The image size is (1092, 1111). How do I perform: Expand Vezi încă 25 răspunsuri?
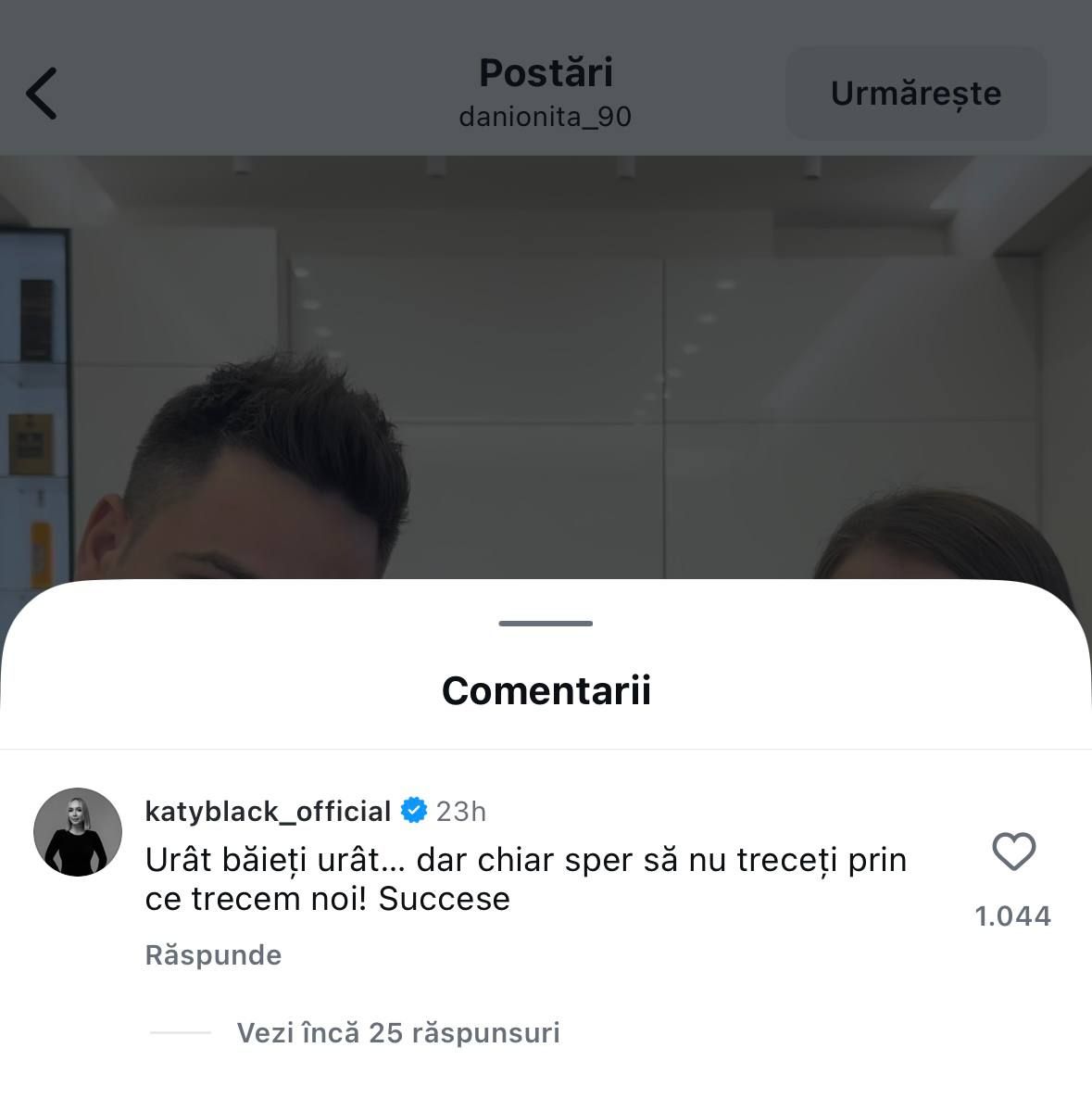(x=398, y=1033)
